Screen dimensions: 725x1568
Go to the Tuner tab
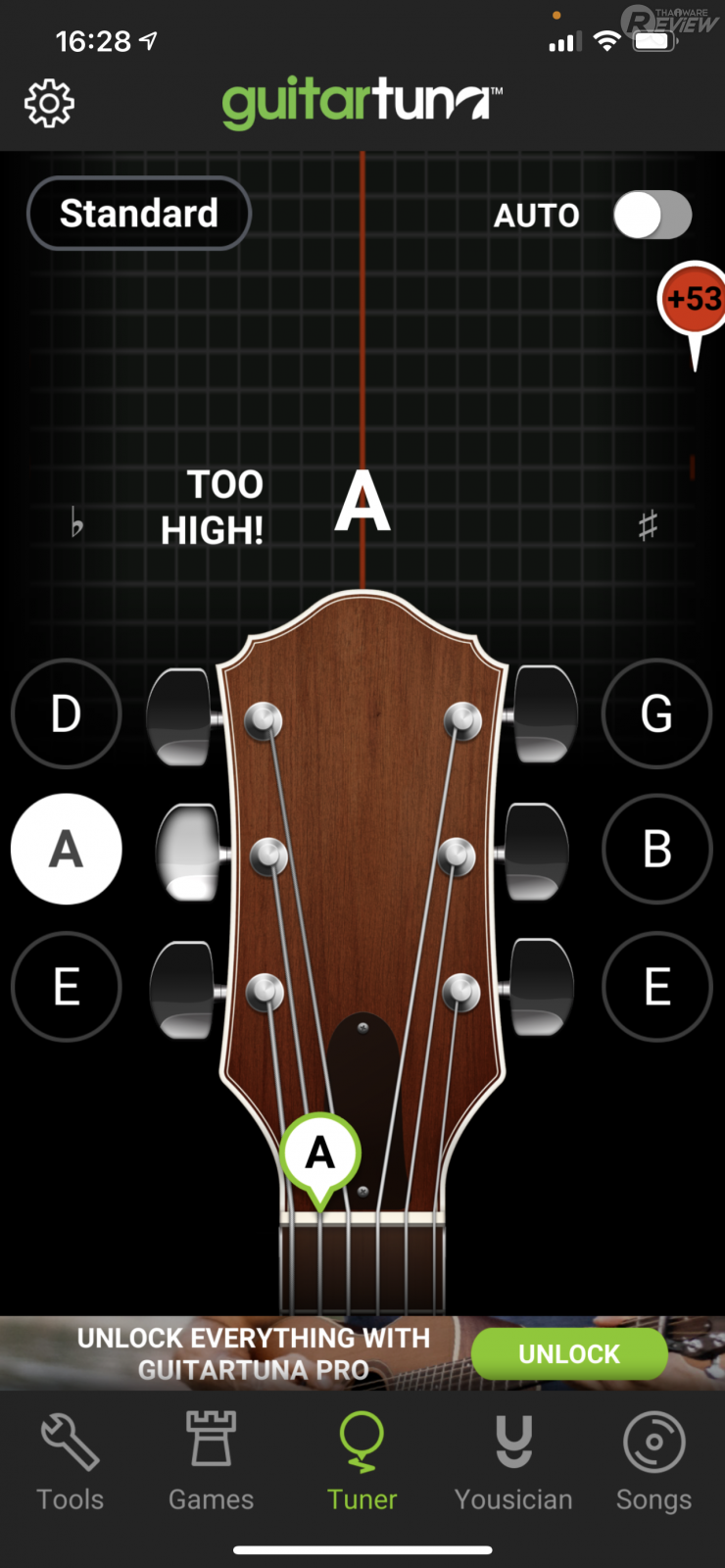pyautogui.click(x=362, y=1462)
